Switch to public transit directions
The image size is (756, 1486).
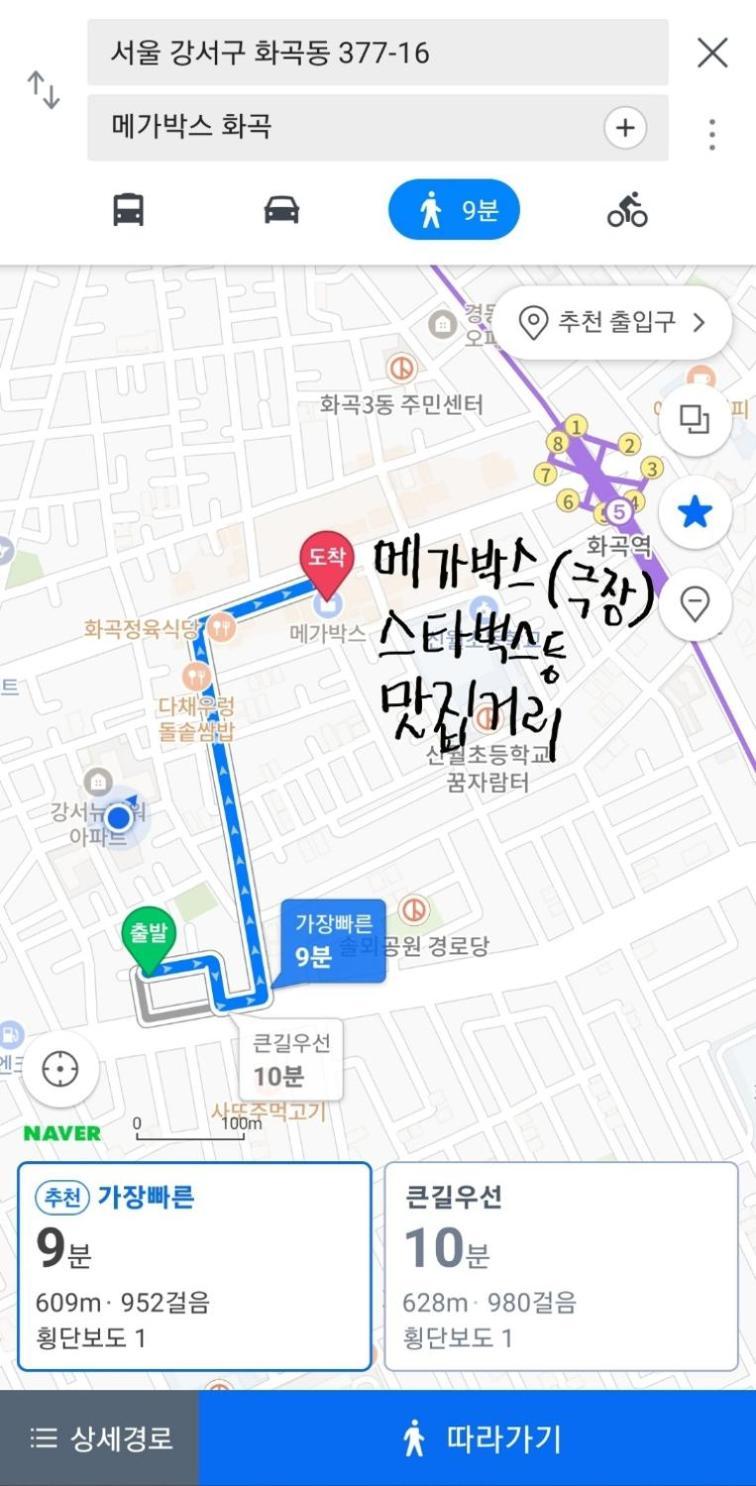[x=128, y=211]
